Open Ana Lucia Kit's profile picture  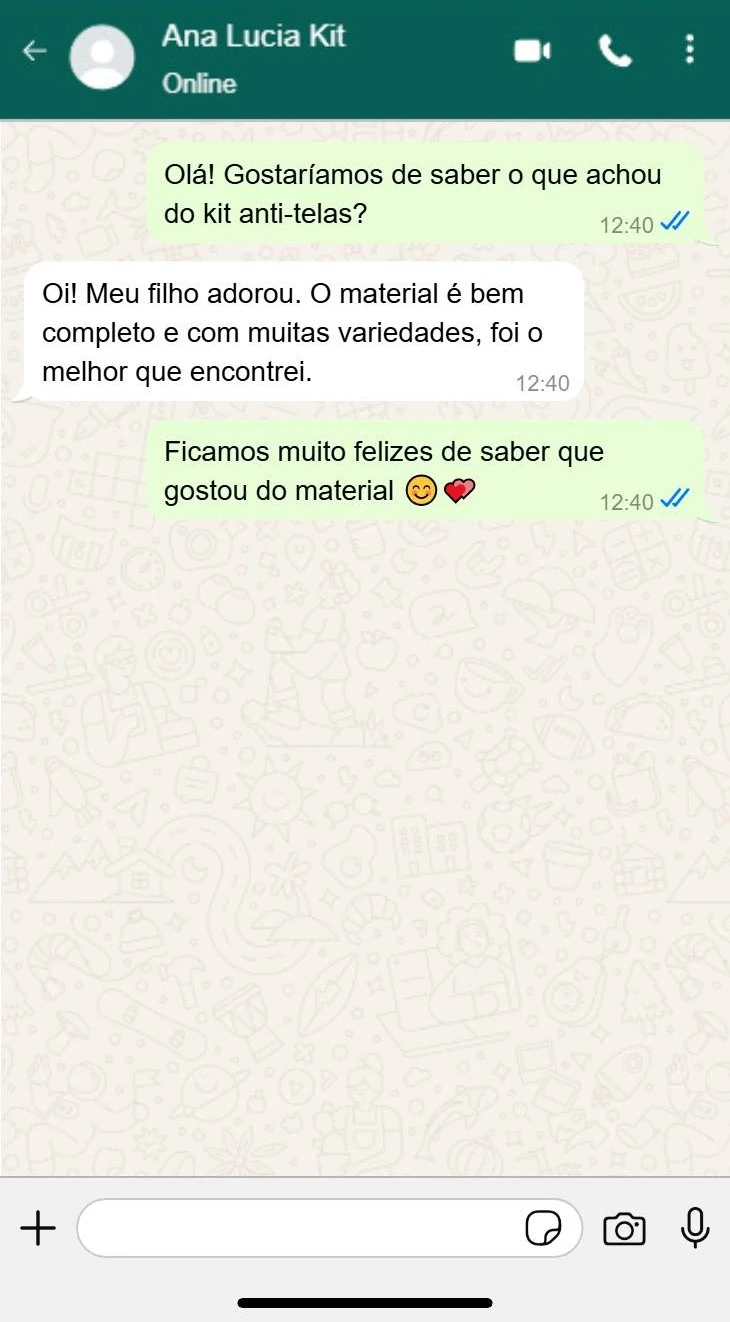[x=102, y=57]
